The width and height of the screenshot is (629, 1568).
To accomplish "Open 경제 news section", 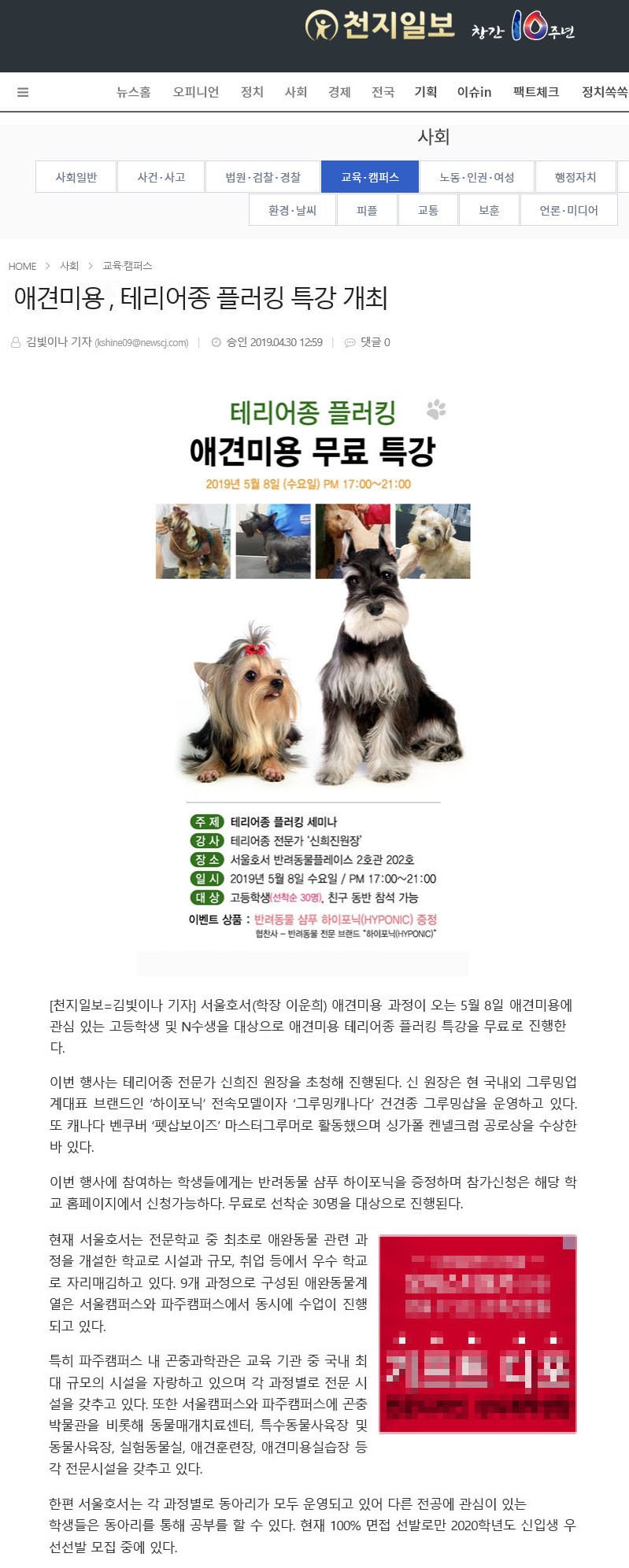I will (x=339, y=92).
